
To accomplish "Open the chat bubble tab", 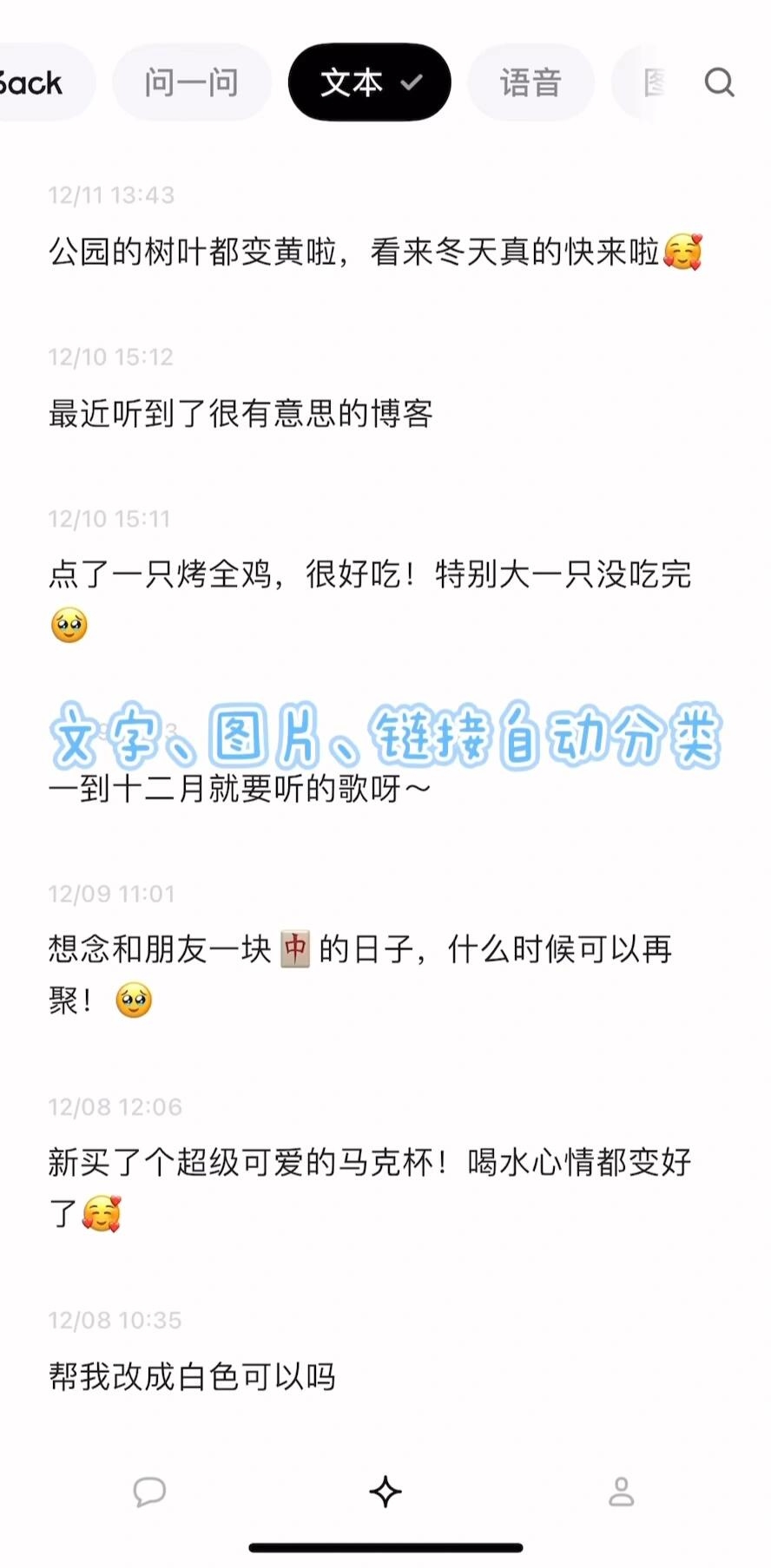I will click(x=149, y=1492).
